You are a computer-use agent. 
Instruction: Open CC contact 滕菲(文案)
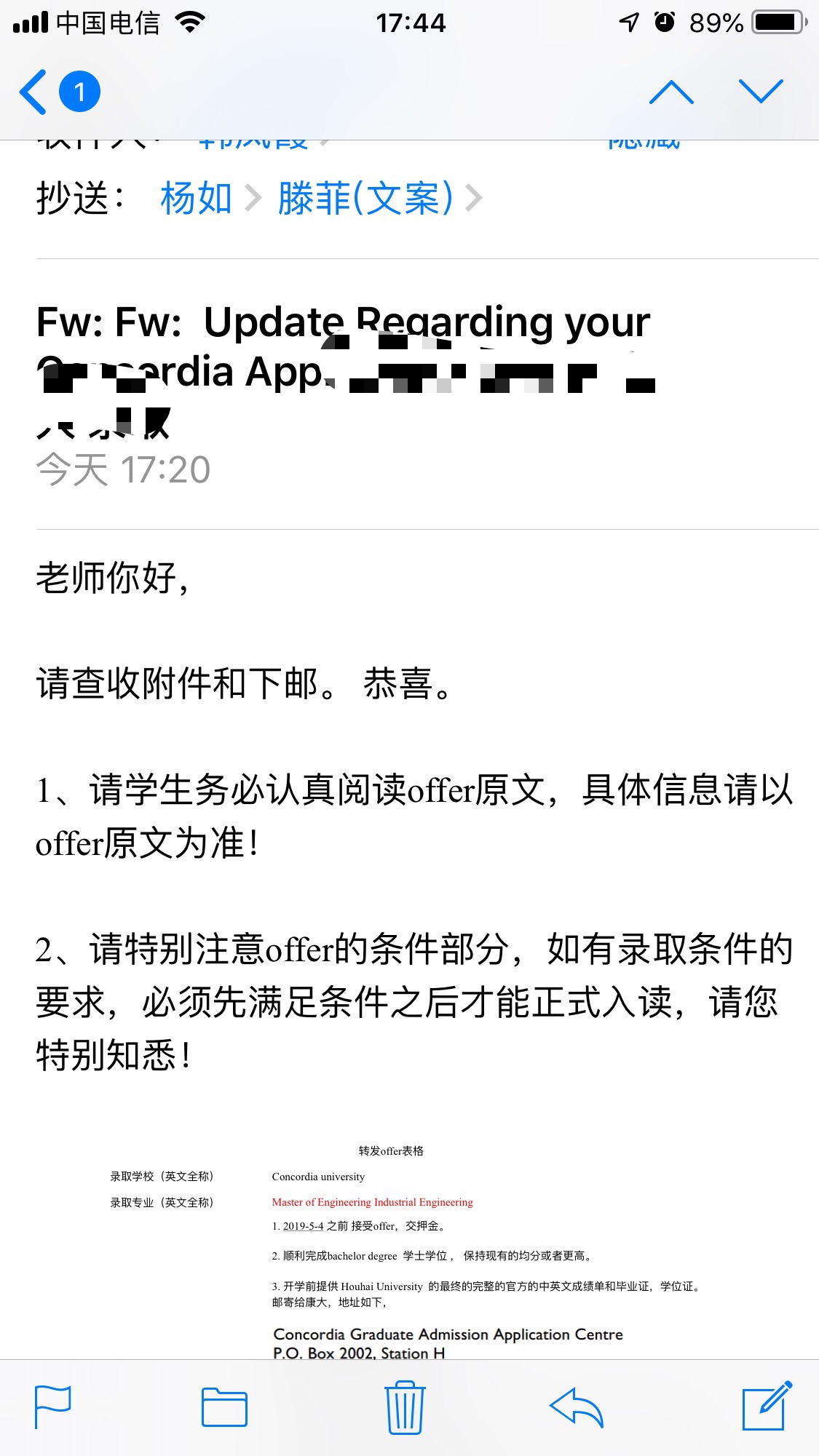coord(365,198)
